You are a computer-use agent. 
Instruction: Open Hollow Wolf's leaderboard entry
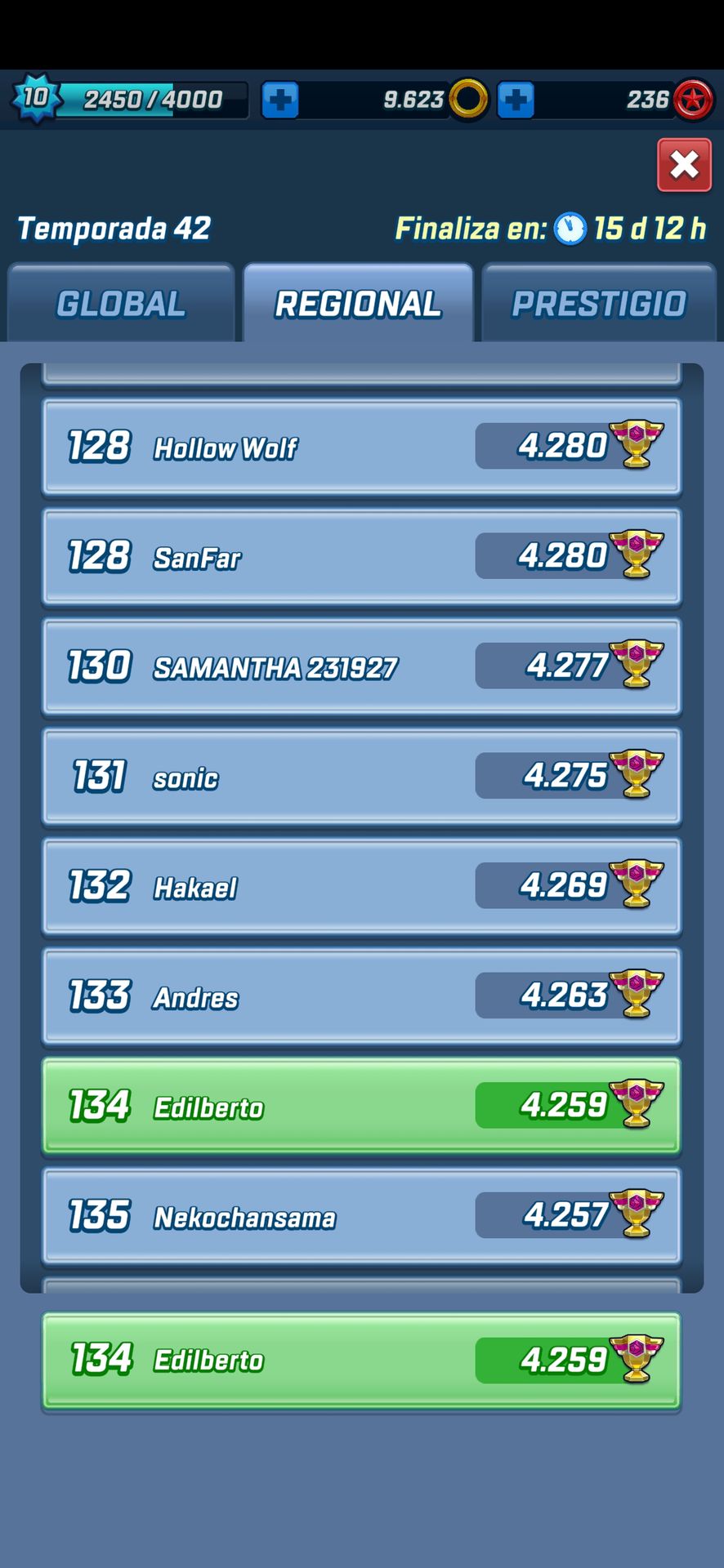(x=361, y=447)
